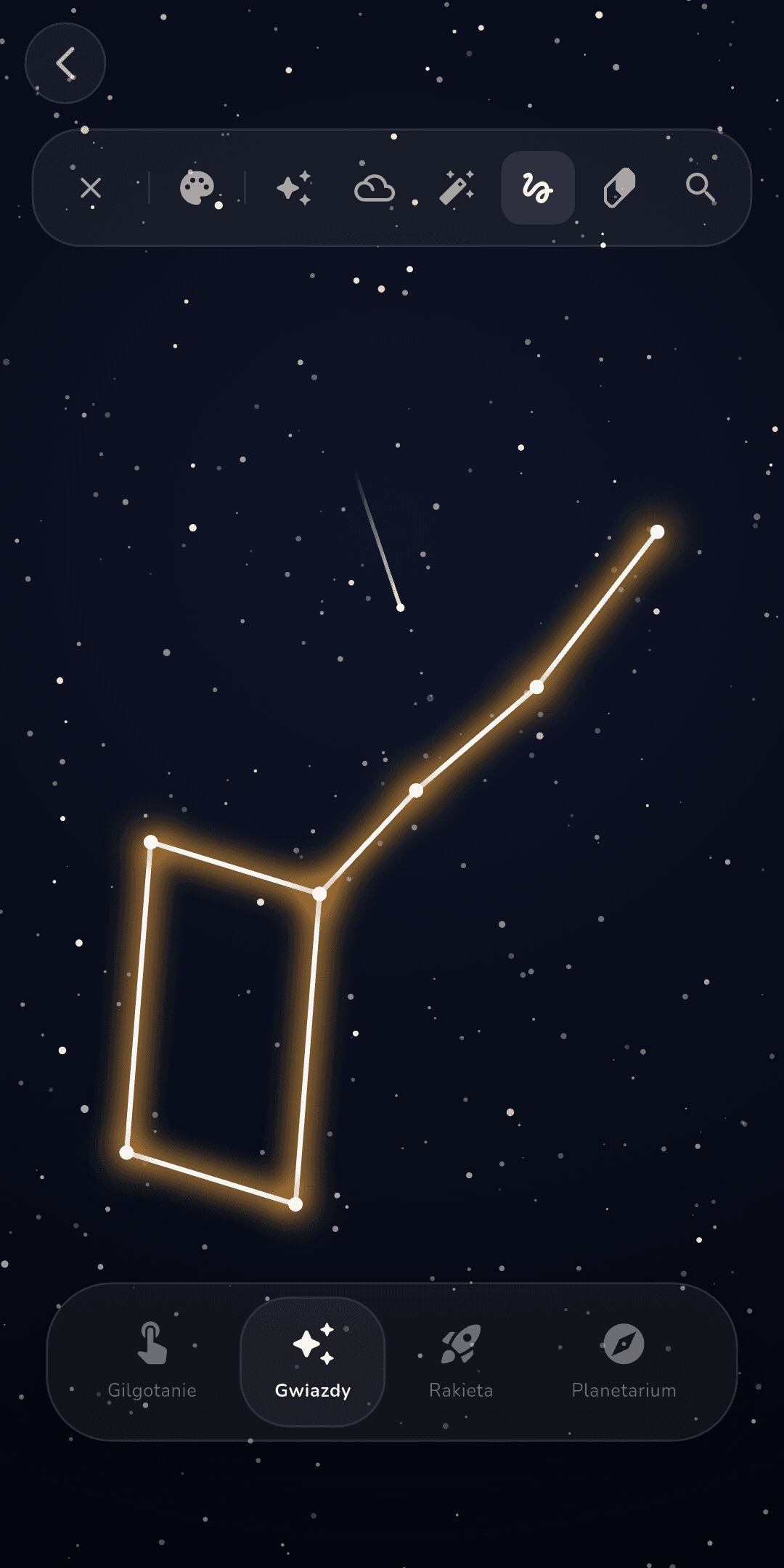Switch to the Gilgotanie tab
Screen dimensions: 784x1568
[152, 1361]
